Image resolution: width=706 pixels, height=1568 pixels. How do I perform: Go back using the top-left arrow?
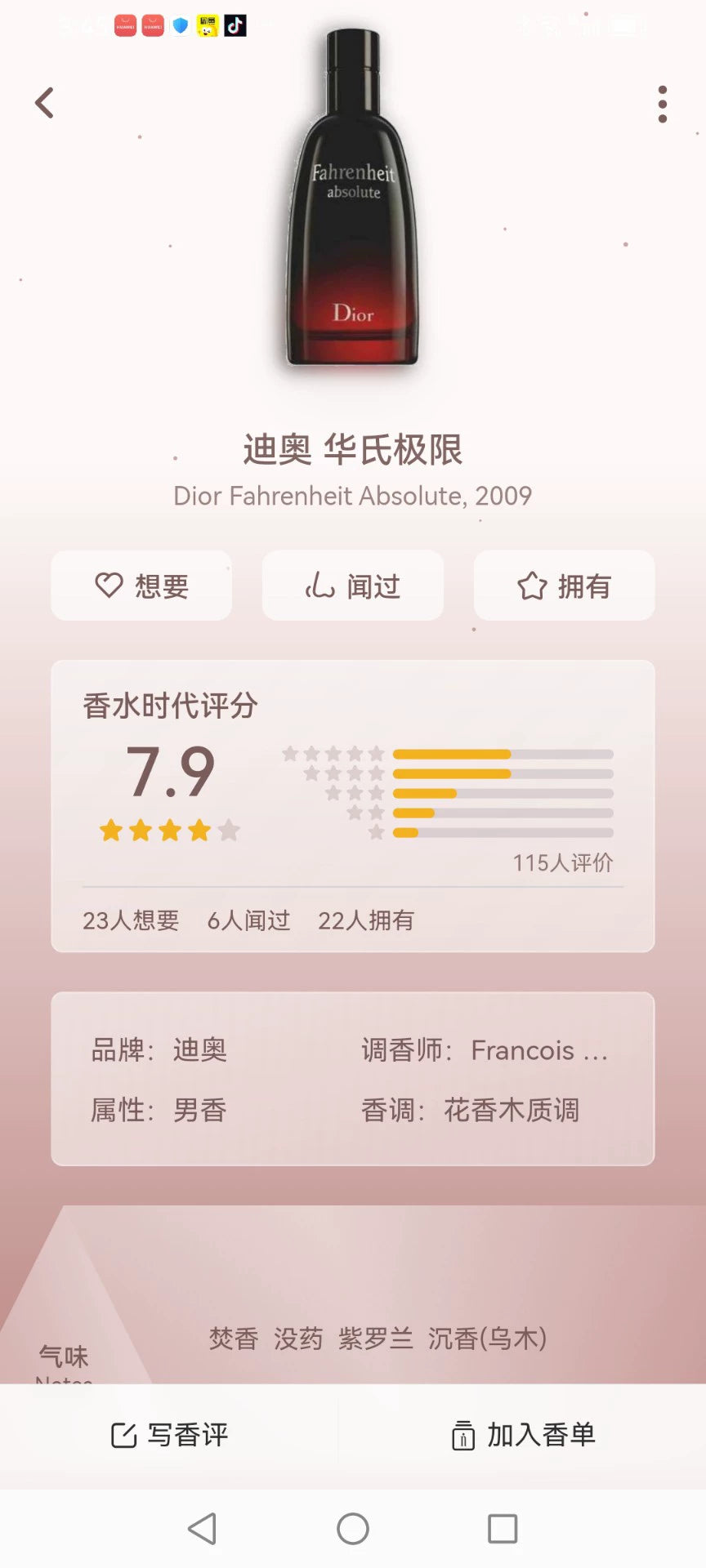[x=45, y=104]
